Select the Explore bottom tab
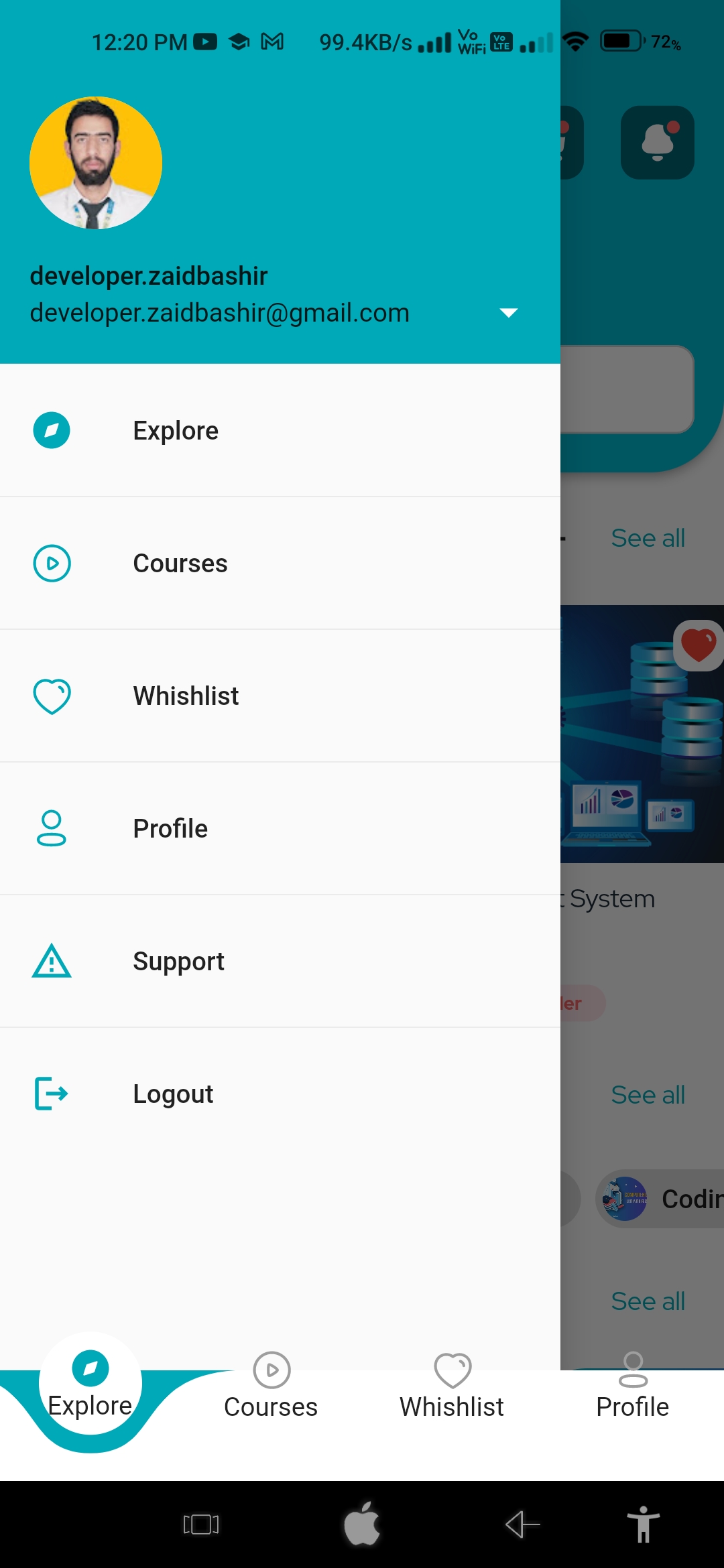 pyautogui.click(x=90, y=1386)
